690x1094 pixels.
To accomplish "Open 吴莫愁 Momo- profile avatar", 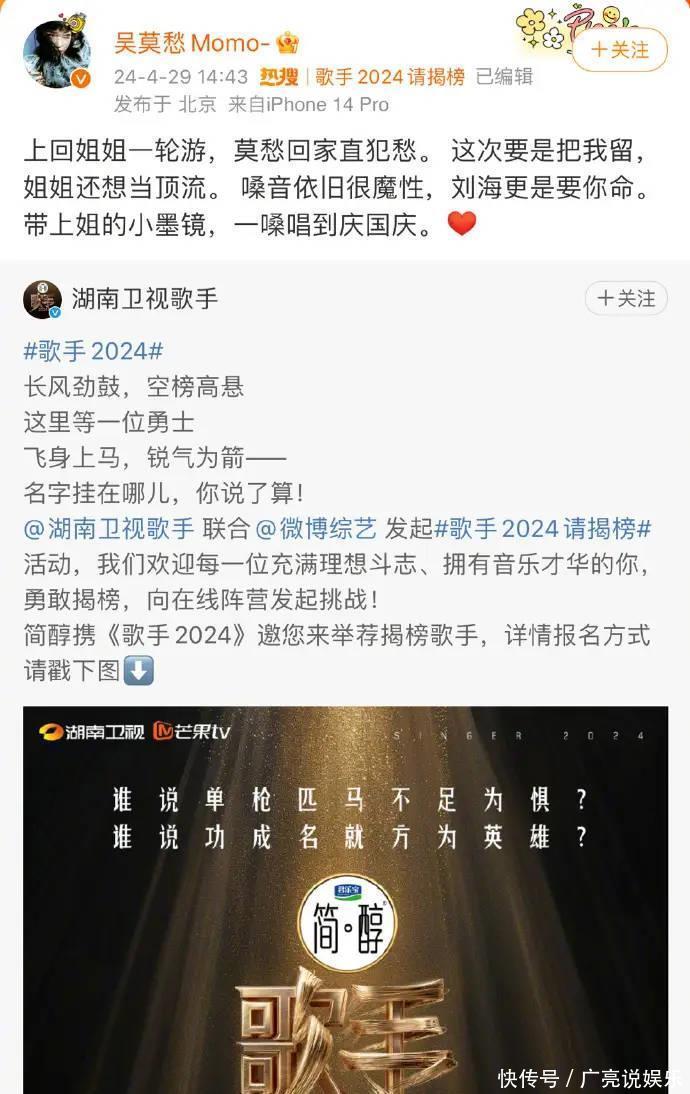I will pyautogui.click(x=58, y=55).
